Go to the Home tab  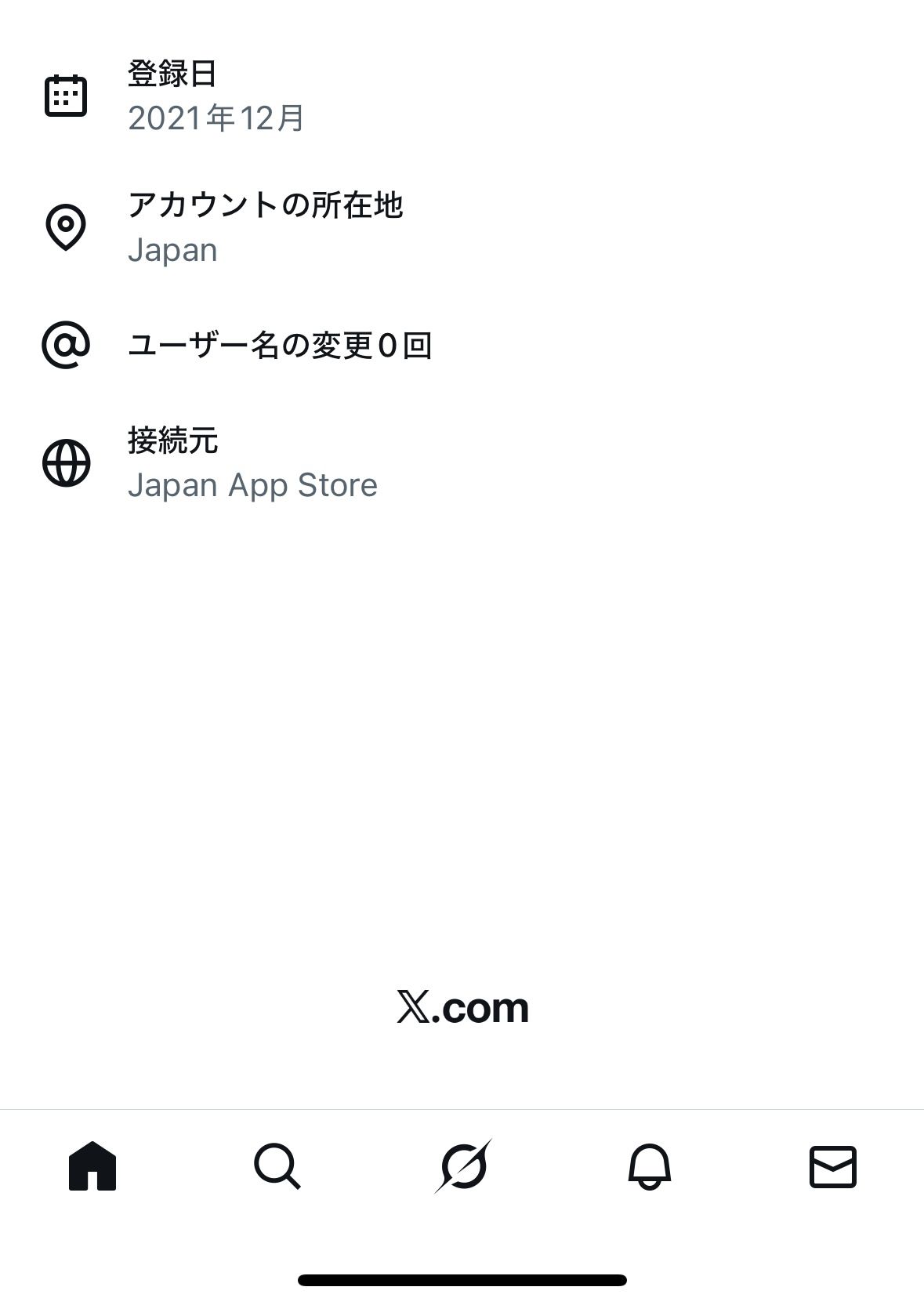[x=92, y=1165]
